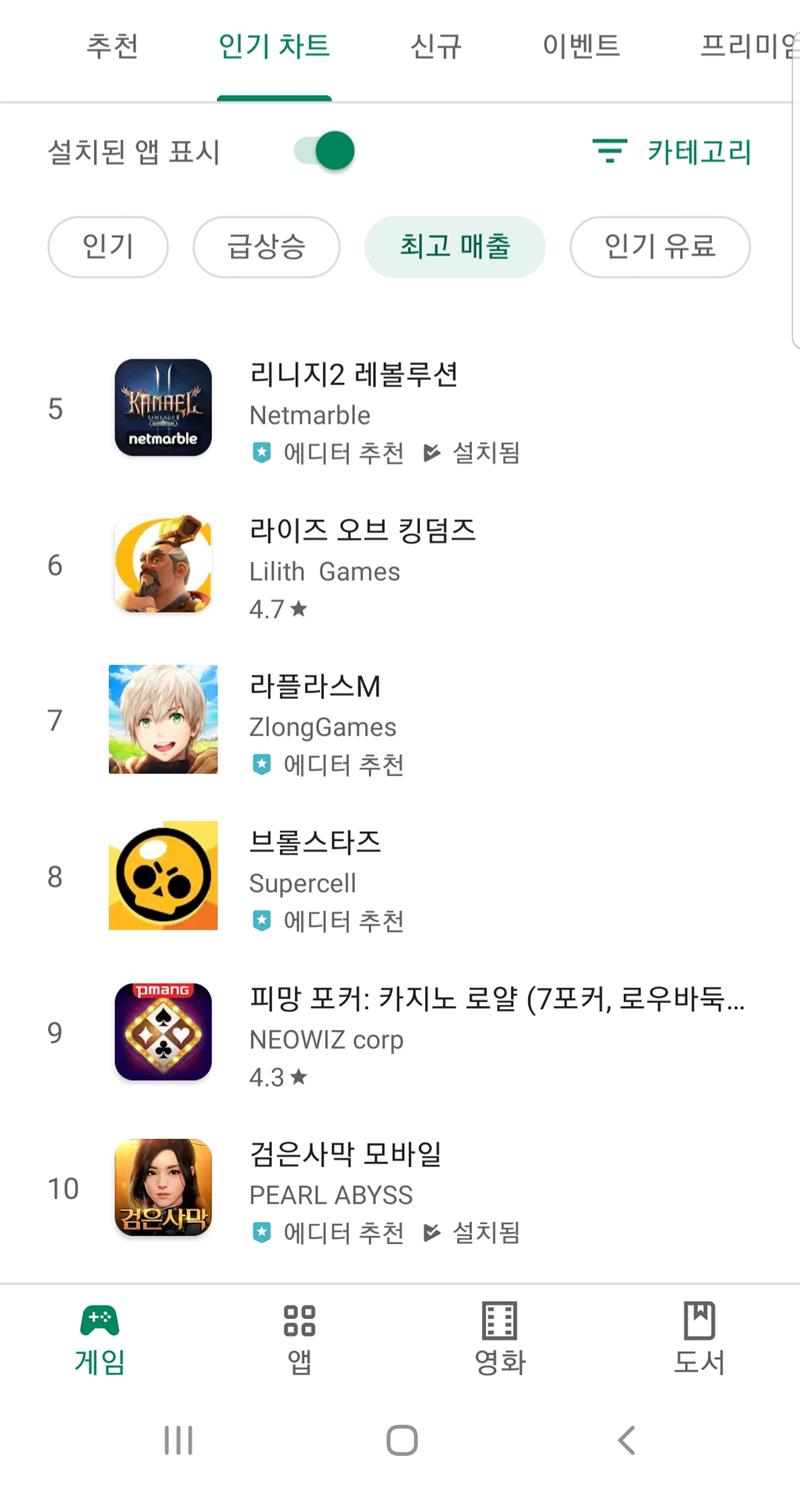
Task: Go to the 도서 section
Action: (699, 1339)
